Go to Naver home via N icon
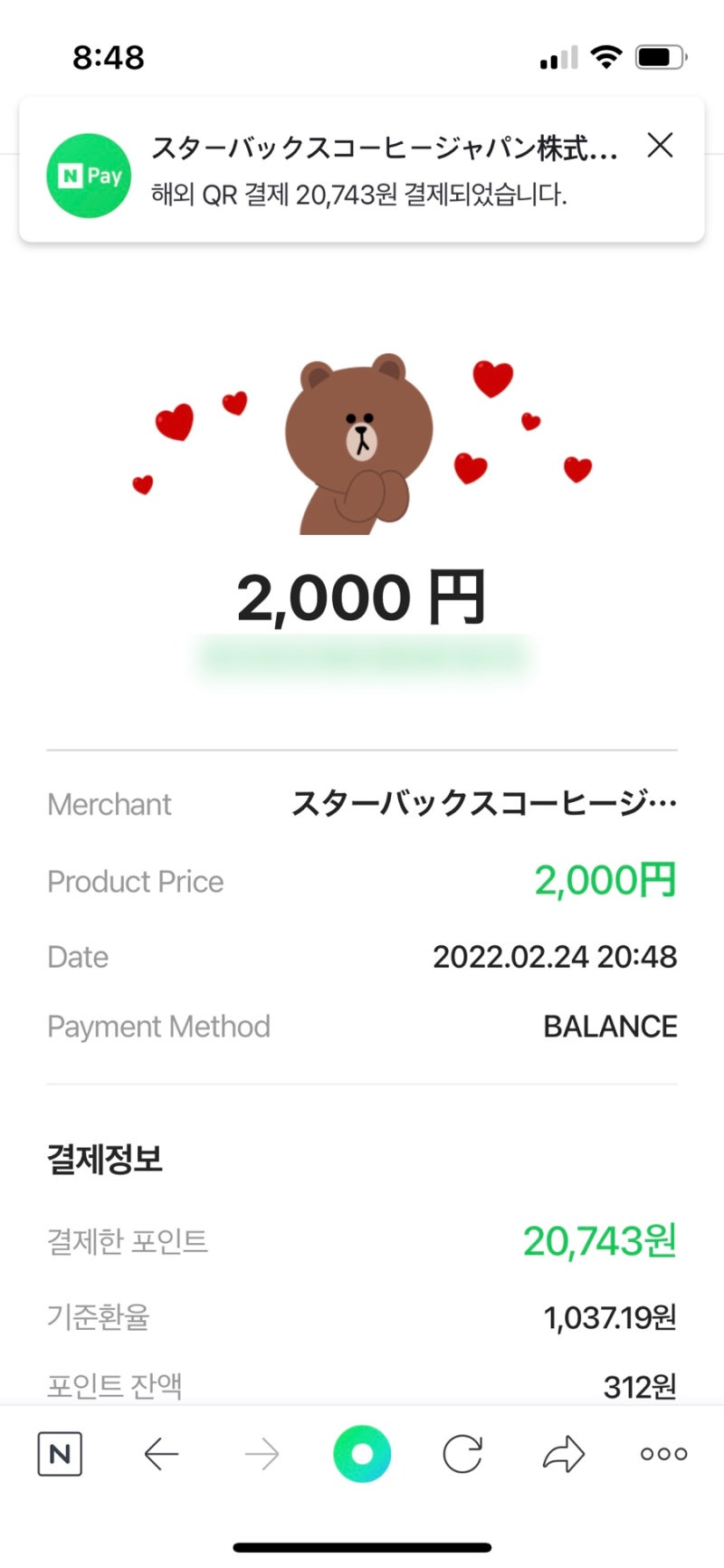 pos(60,1454)
